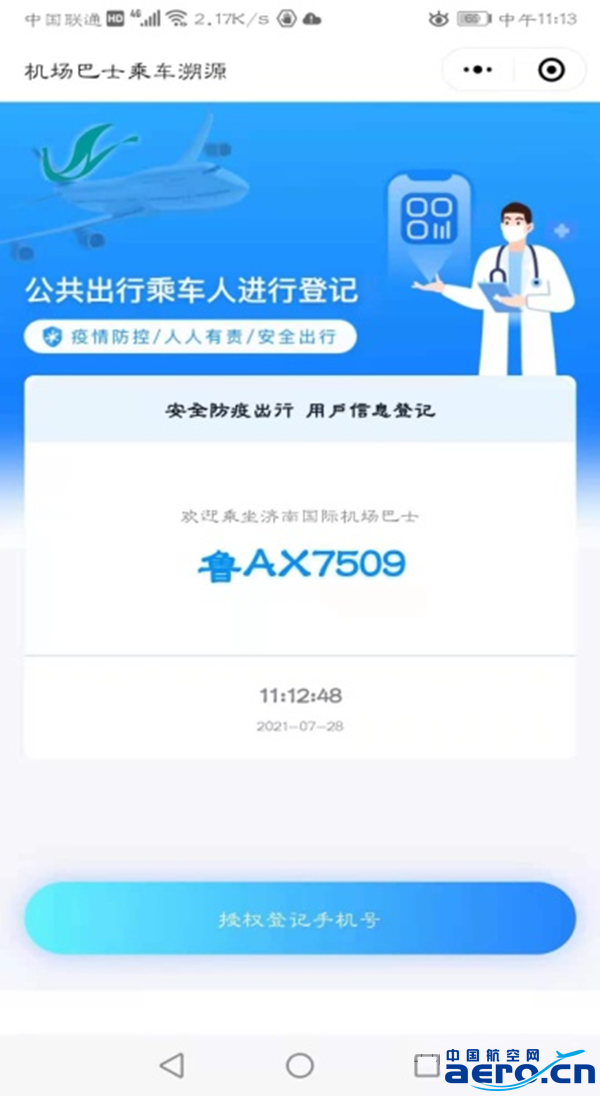Go back using the system back button
Screen dimensions: 600x1096
[x=172, y=1065]
